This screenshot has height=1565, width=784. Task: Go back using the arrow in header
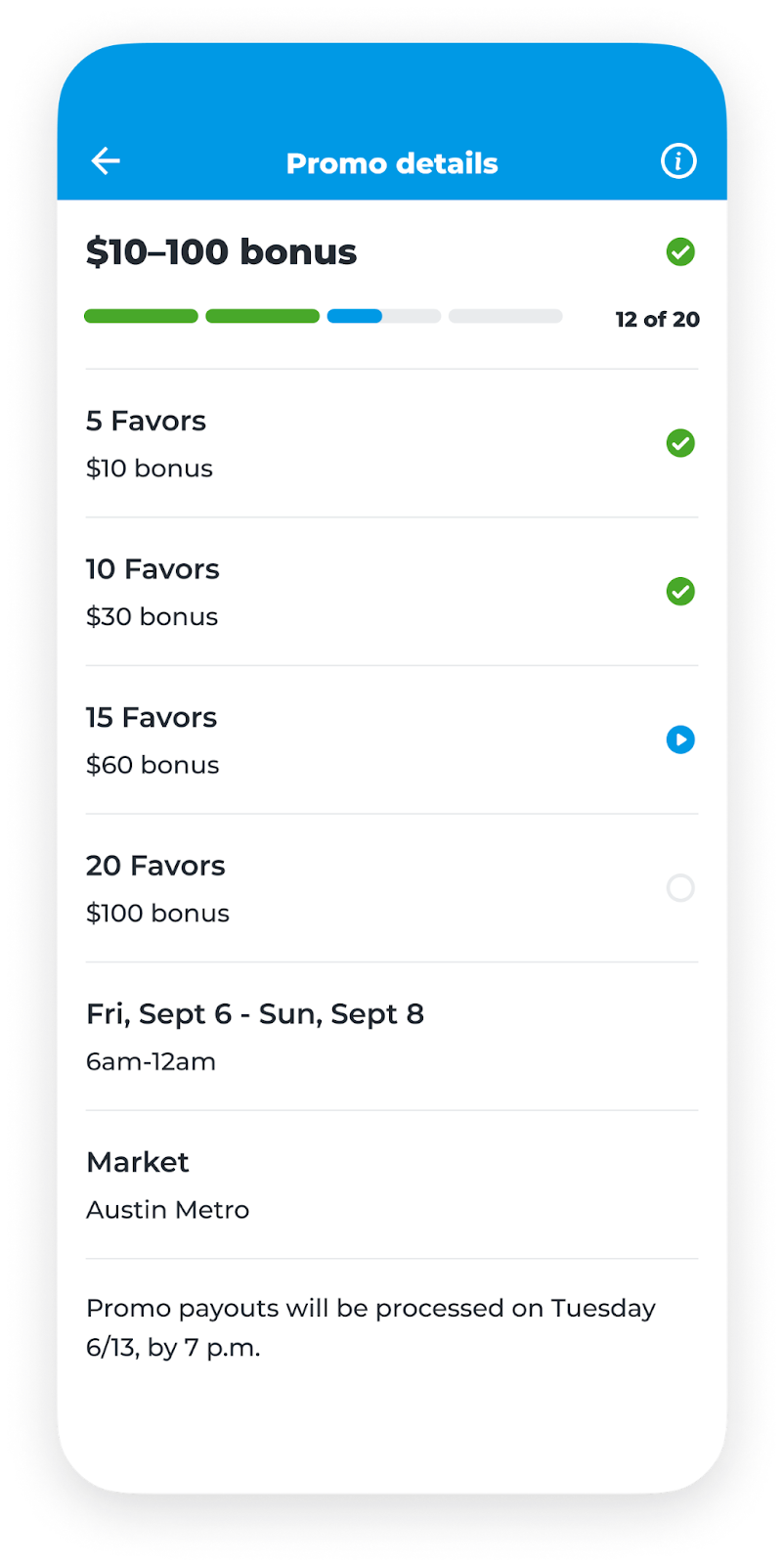[x=106, y=161]
